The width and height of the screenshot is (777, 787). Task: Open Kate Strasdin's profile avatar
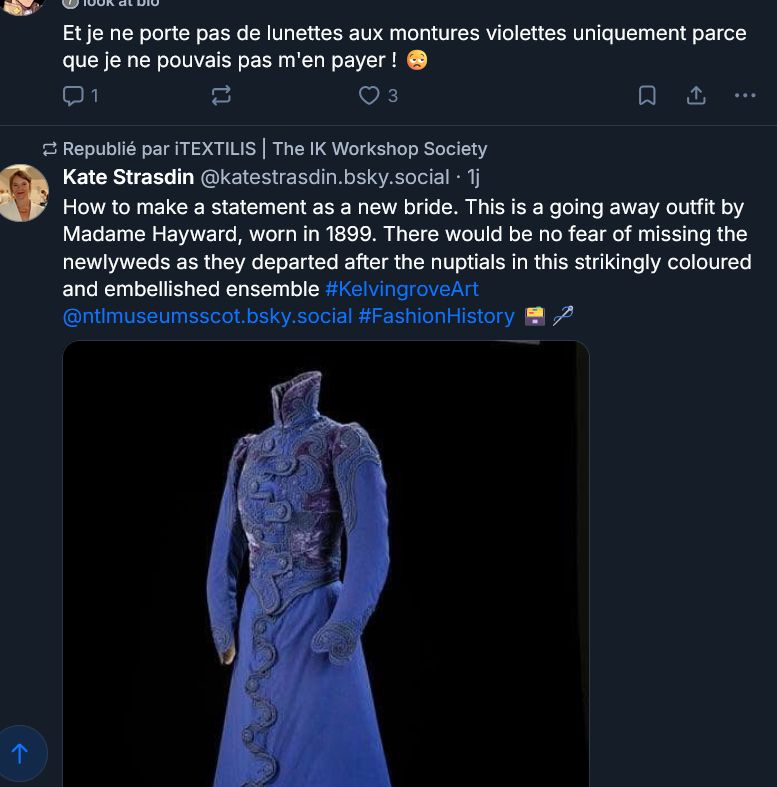[x=25, y=188]
